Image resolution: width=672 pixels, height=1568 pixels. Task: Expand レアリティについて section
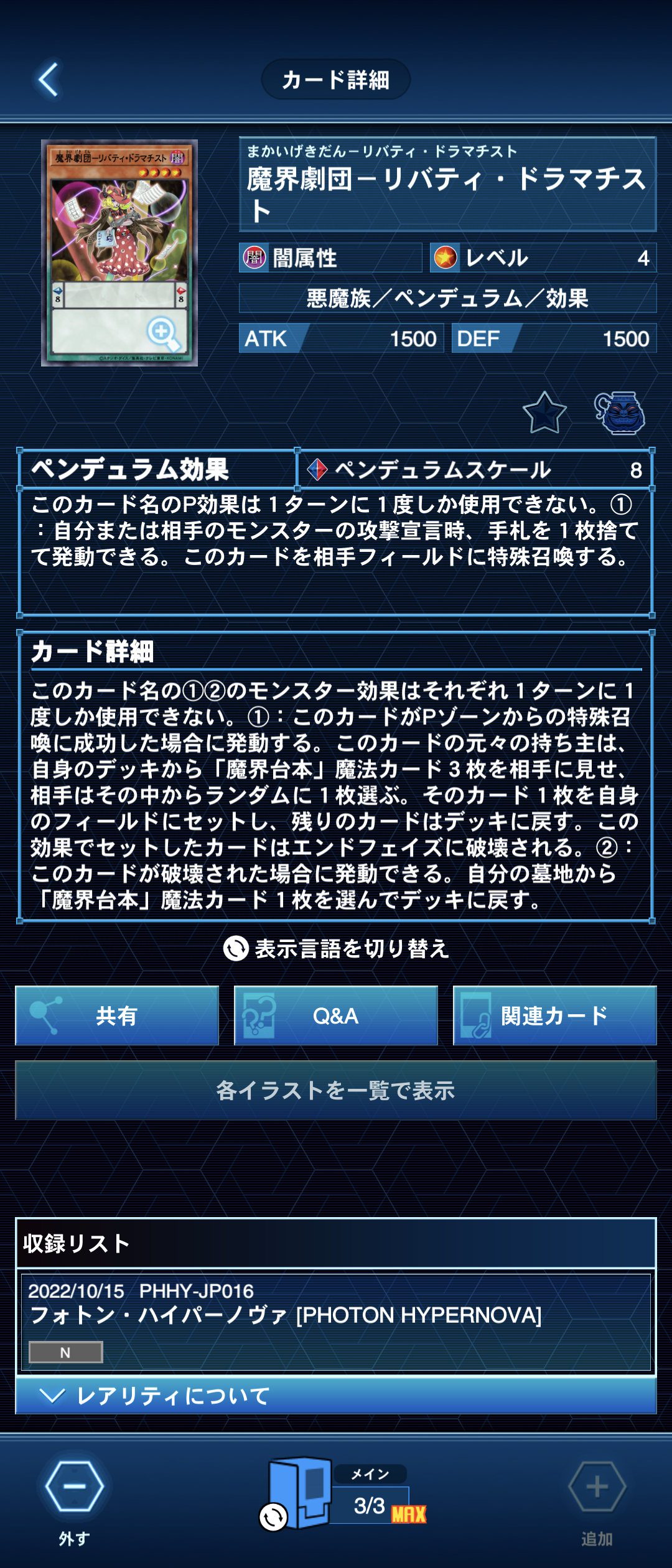click(336, 1396)
